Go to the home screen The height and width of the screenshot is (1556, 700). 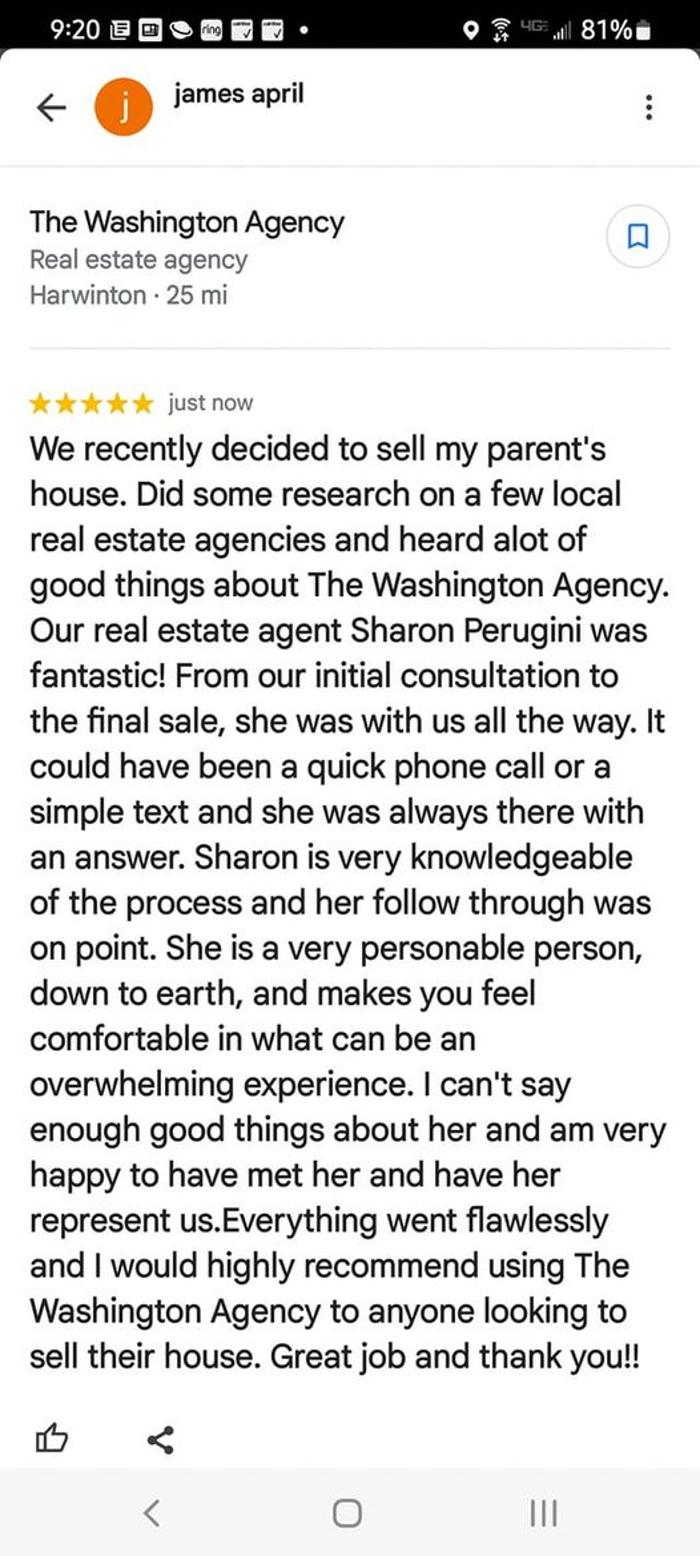(x=347, y=1513)
